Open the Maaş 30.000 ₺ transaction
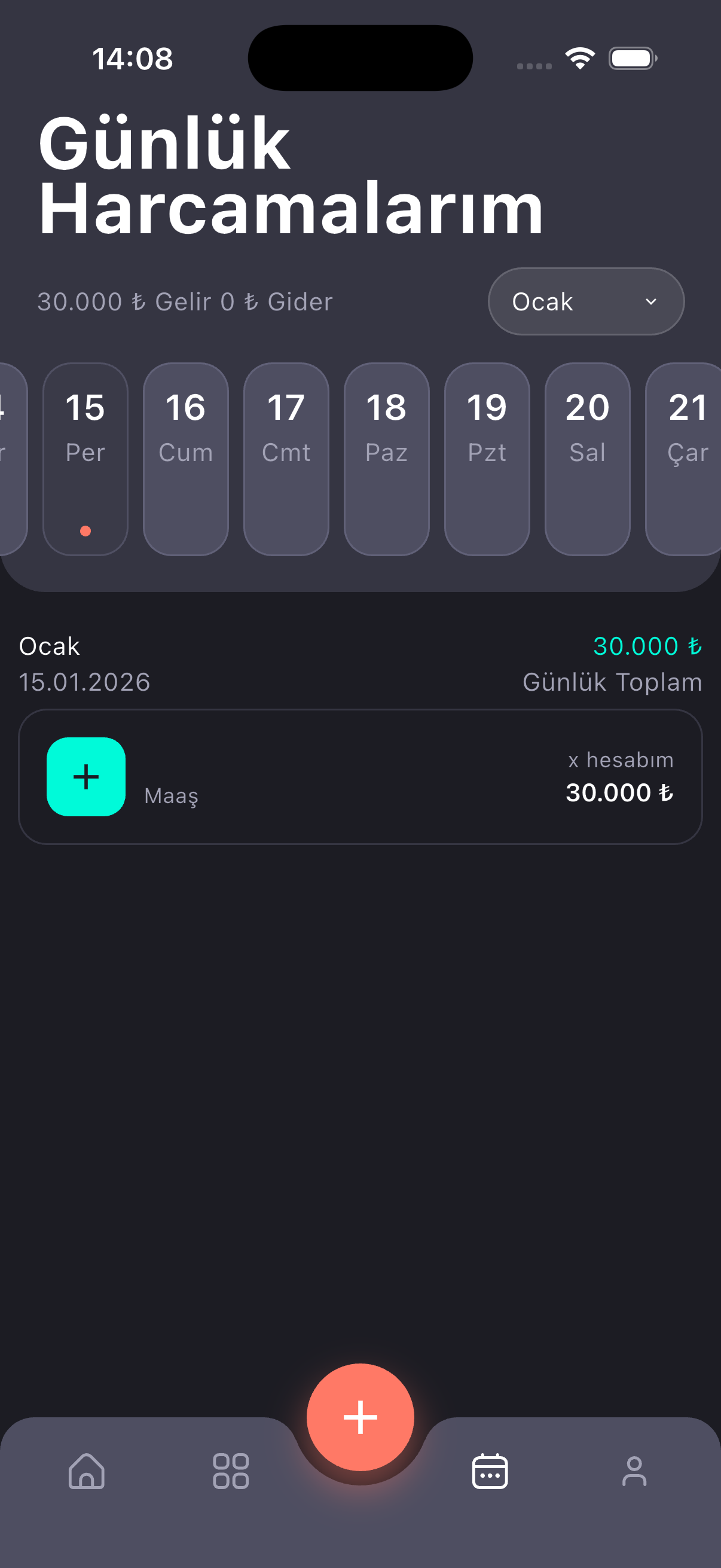This screenshot has width=721, height=1568. pyautogui.click(x=360, y=777)
